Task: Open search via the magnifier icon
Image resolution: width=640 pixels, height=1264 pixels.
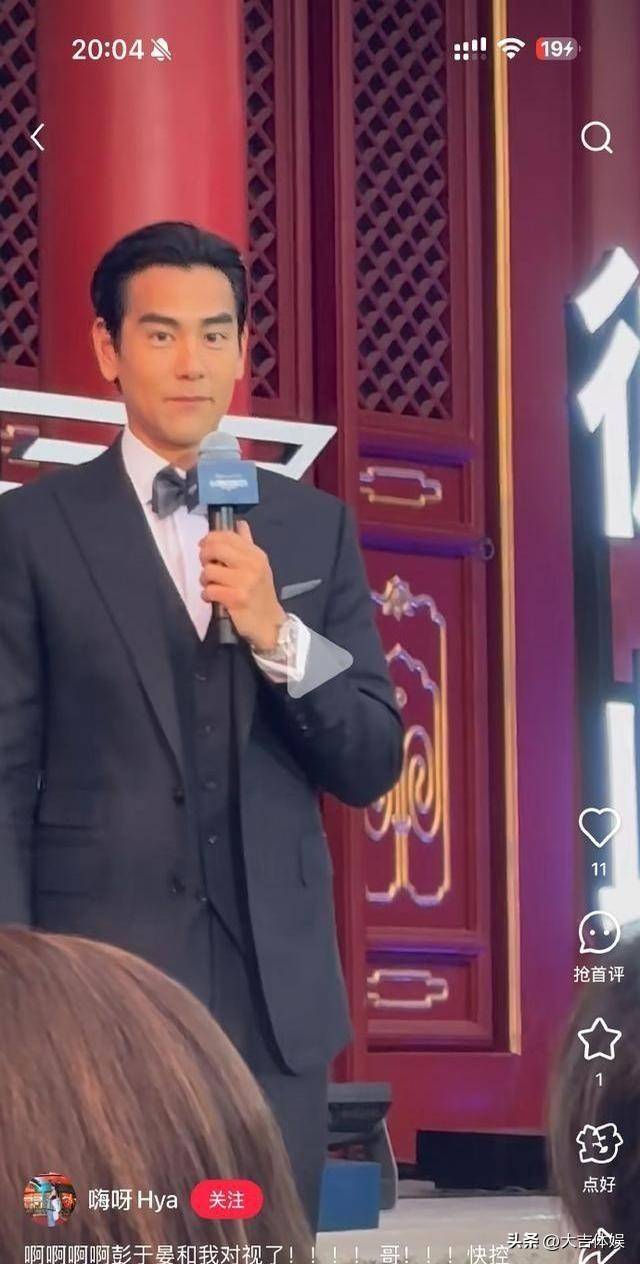Action: coord(596,137)
